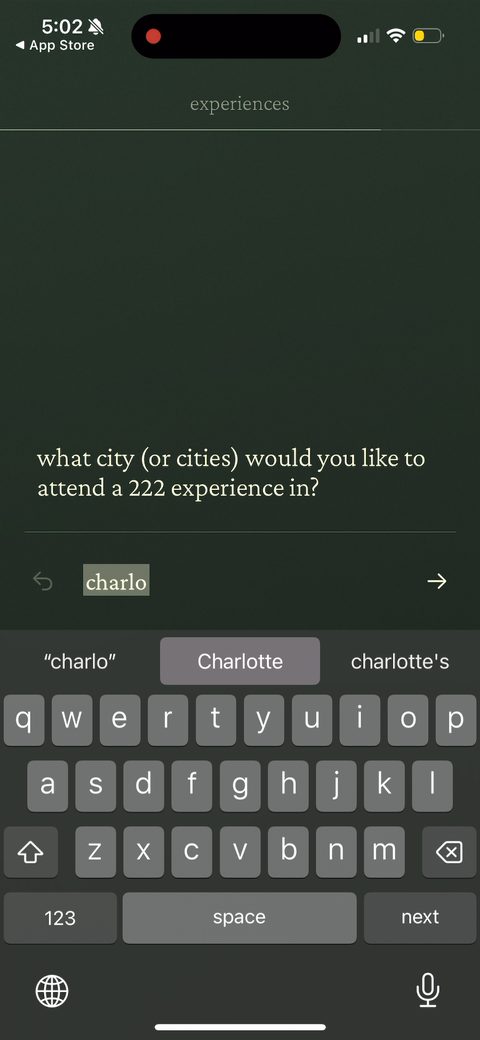Hit the backspace key on the keyboard

click(449, 852)
